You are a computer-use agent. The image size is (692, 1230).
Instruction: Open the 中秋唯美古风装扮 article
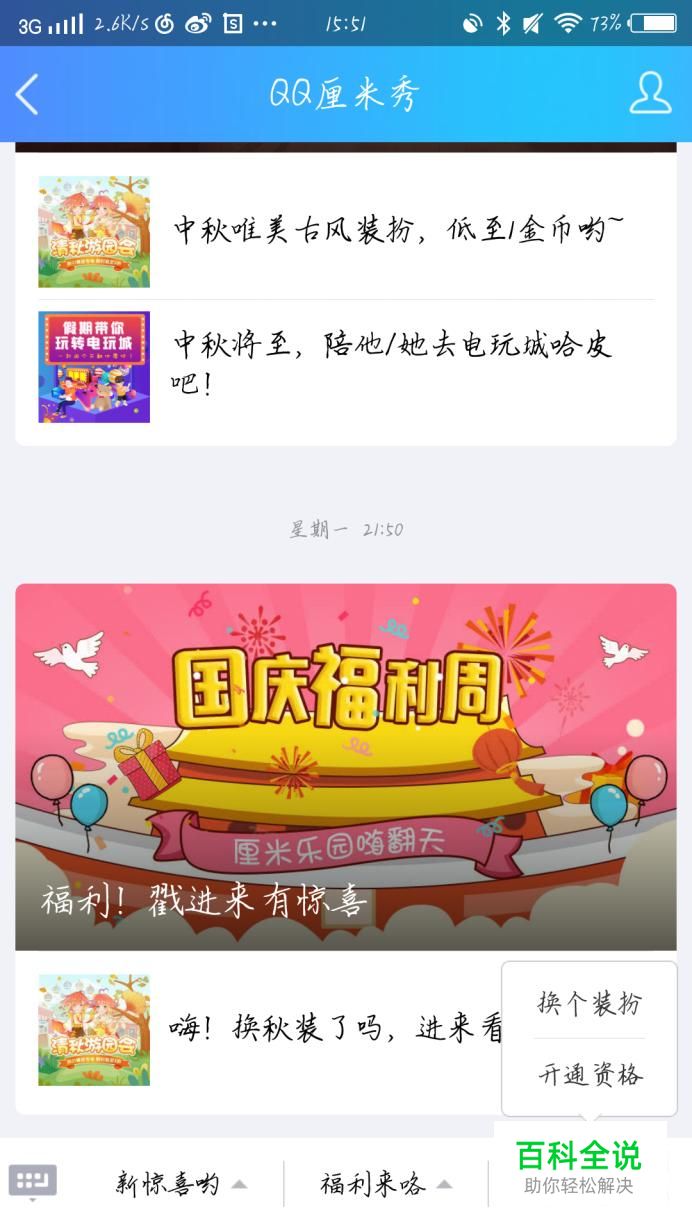[x=346, y=232]
